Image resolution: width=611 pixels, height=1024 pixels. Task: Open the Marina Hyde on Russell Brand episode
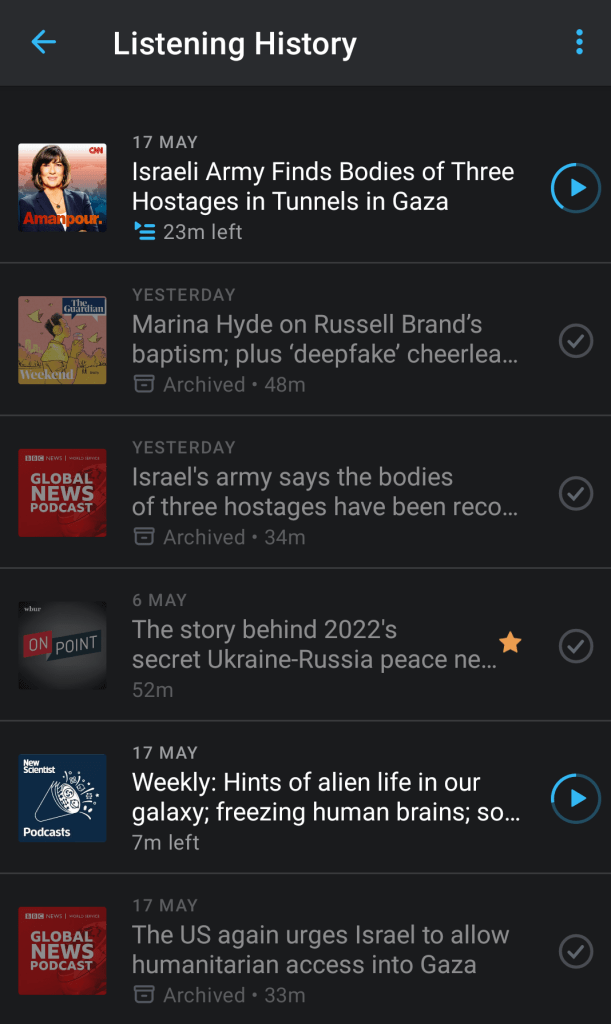tap(324, 340)
